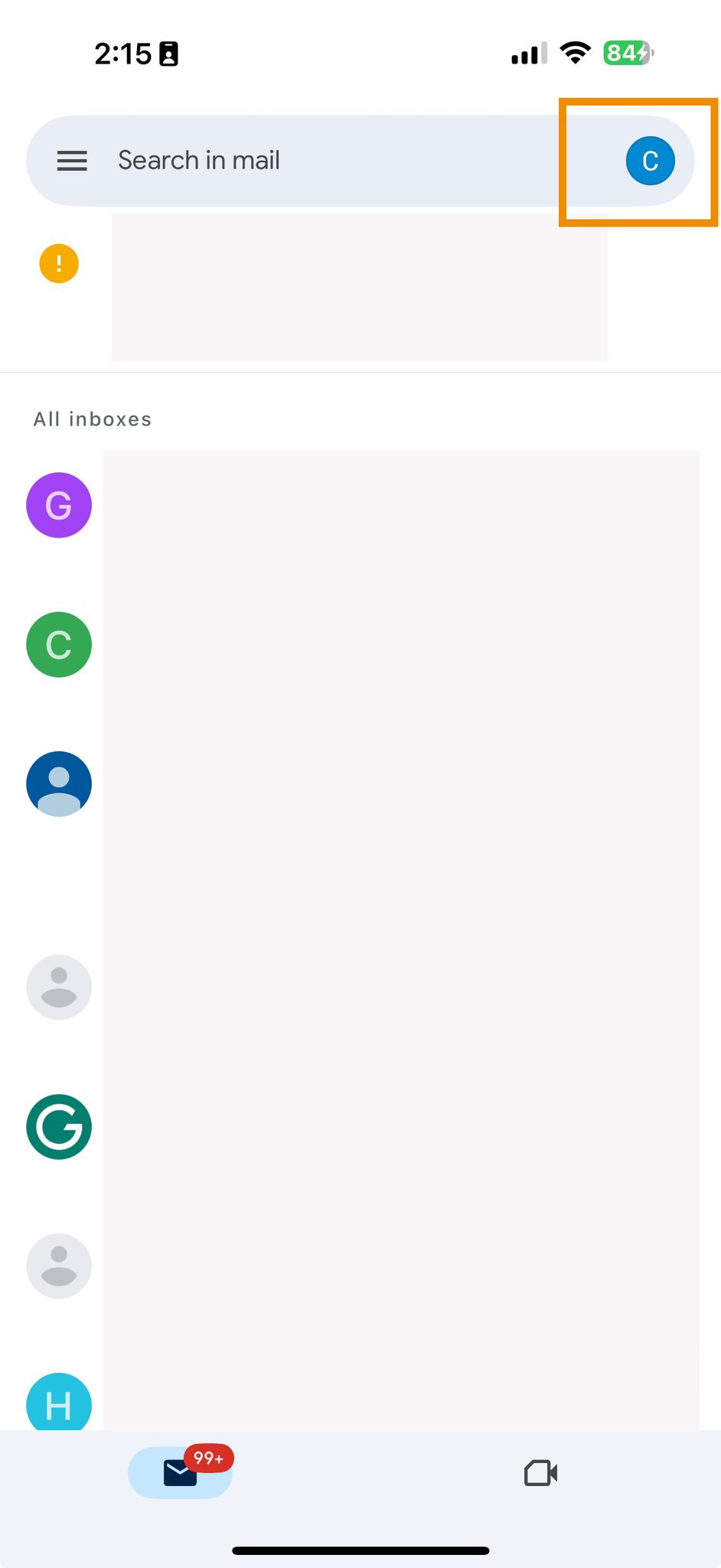Open the teal G service avatar
The width and height of the screenshot is (721, 1568).
(x=59, y=1126)
